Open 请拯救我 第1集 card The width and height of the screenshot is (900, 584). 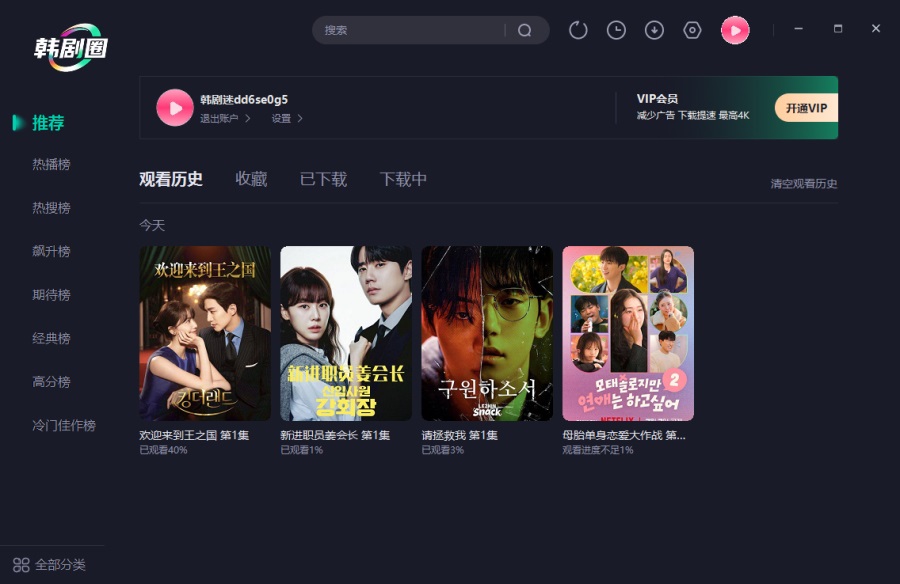(x=487, y=350)
